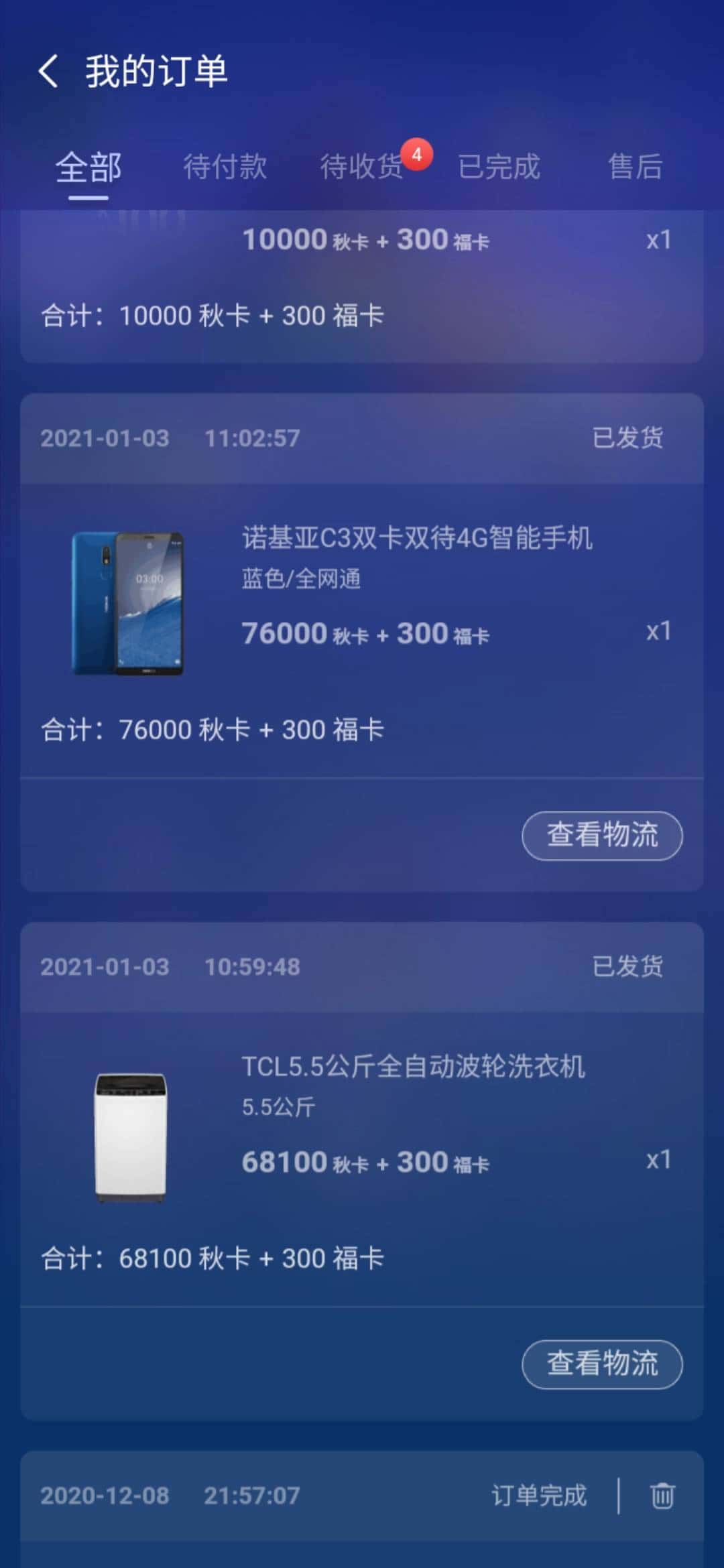Tap 查看物流 for the TCL washer order
The image size is (724, 1568).
point(601,1365)
